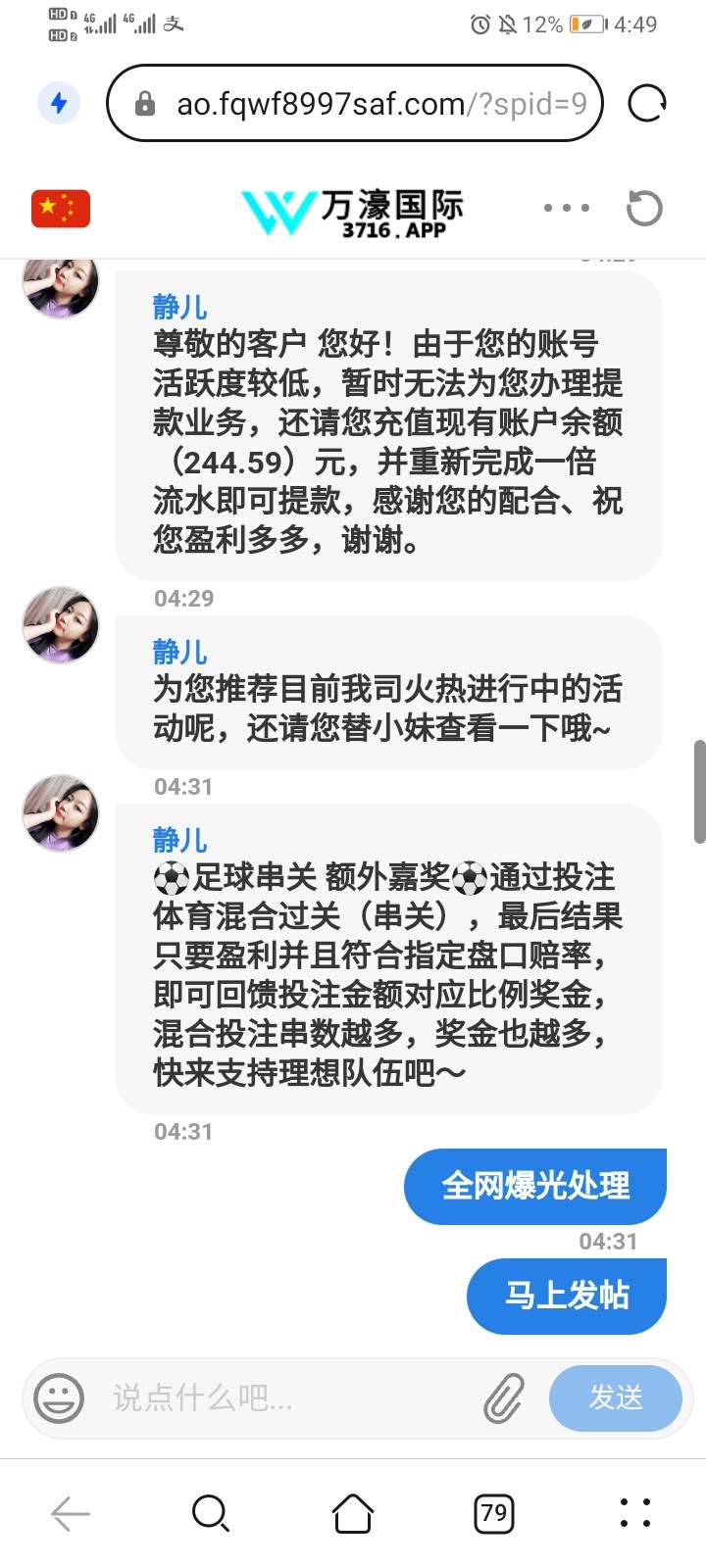Reload the page from the browser bar
This screenshot has height=1568, width=706.
(646, 103)
